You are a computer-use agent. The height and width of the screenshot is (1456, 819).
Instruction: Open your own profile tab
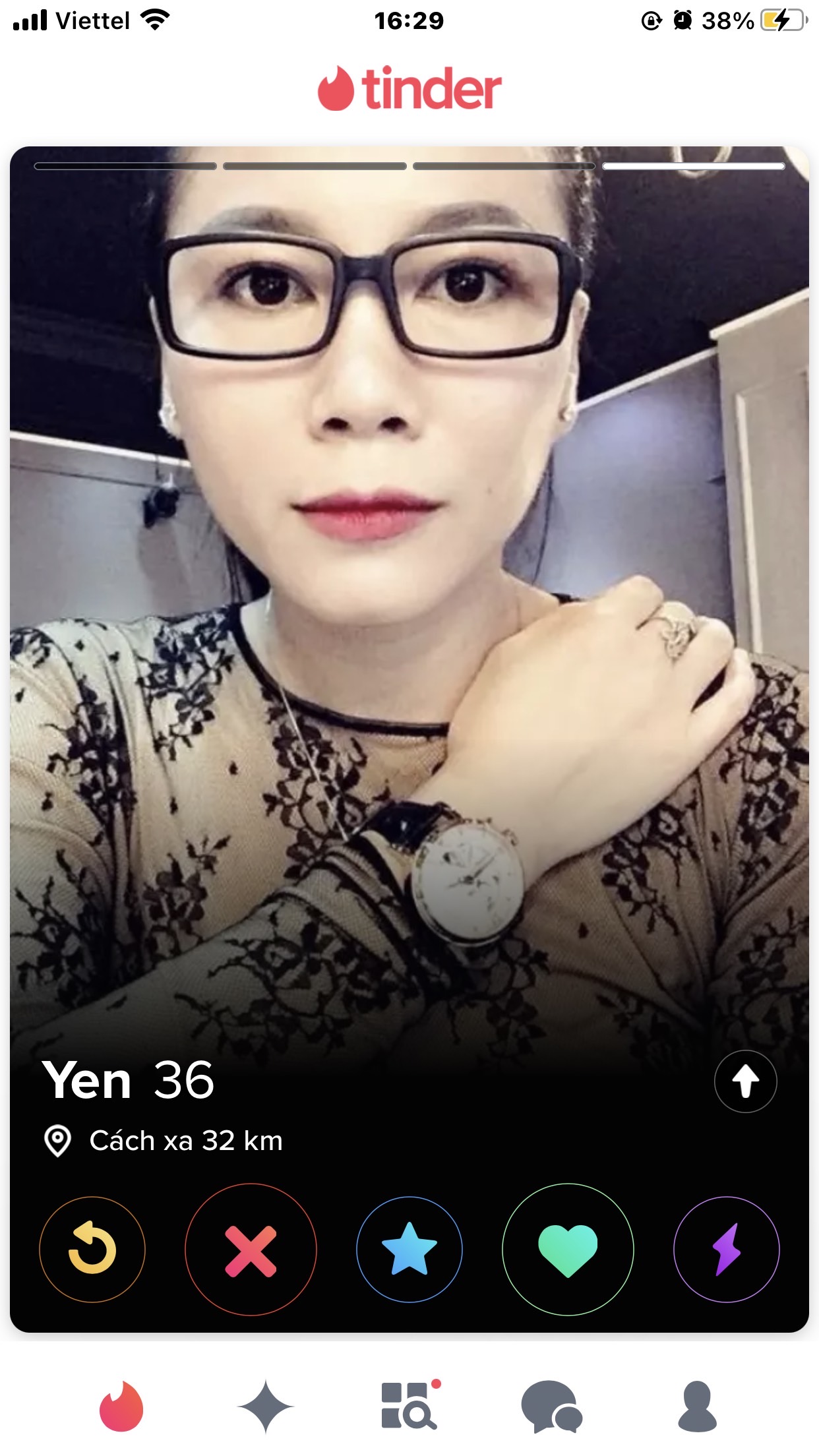click(x=697, y=1407)
